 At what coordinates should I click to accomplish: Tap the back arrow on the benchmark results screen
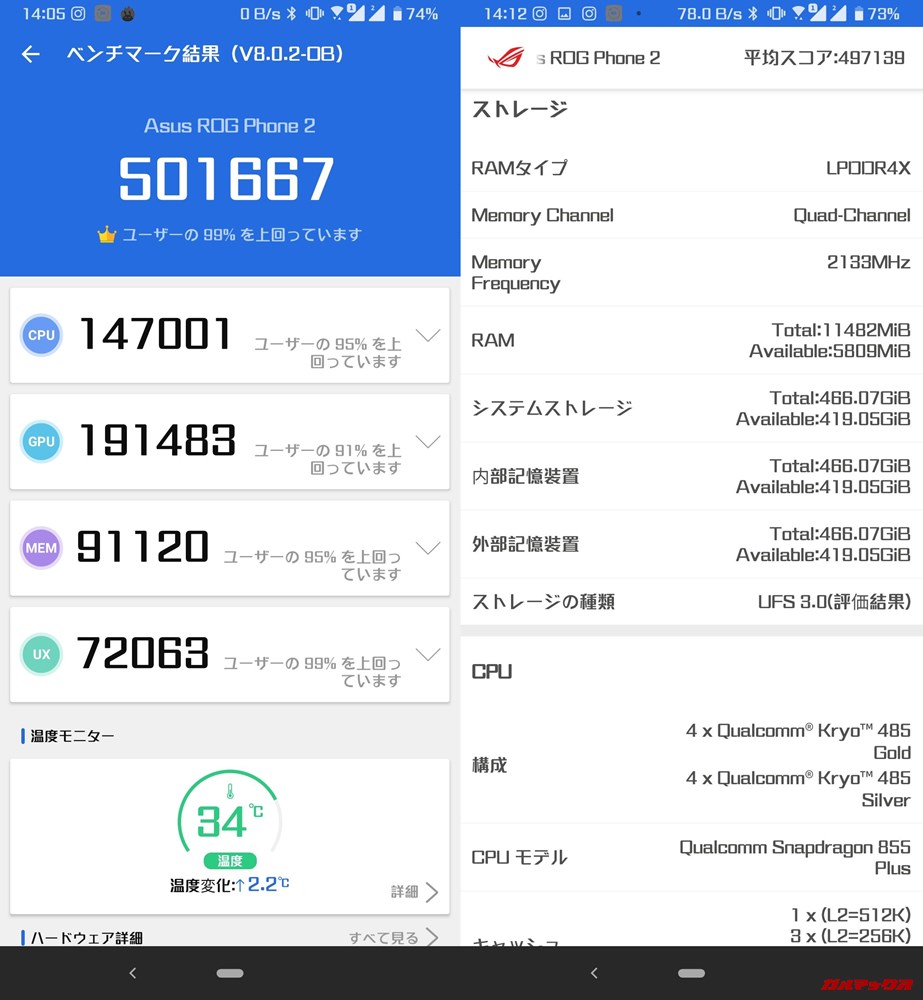(x=30, y=54)
